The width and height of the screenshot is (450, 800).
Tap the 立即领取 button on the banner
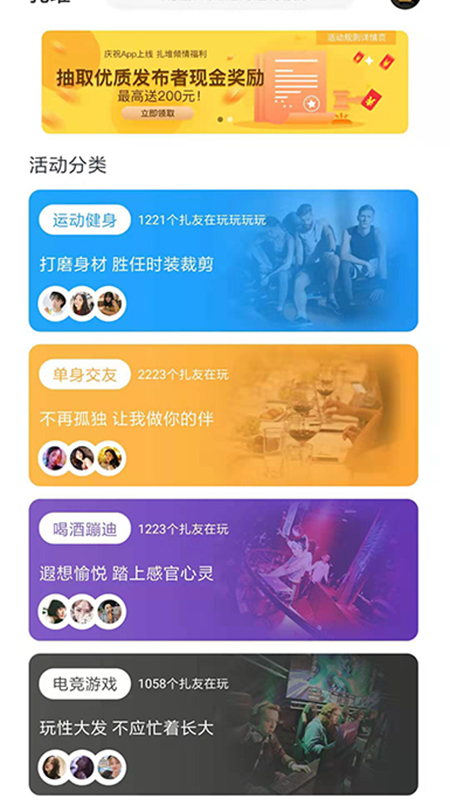157,113
